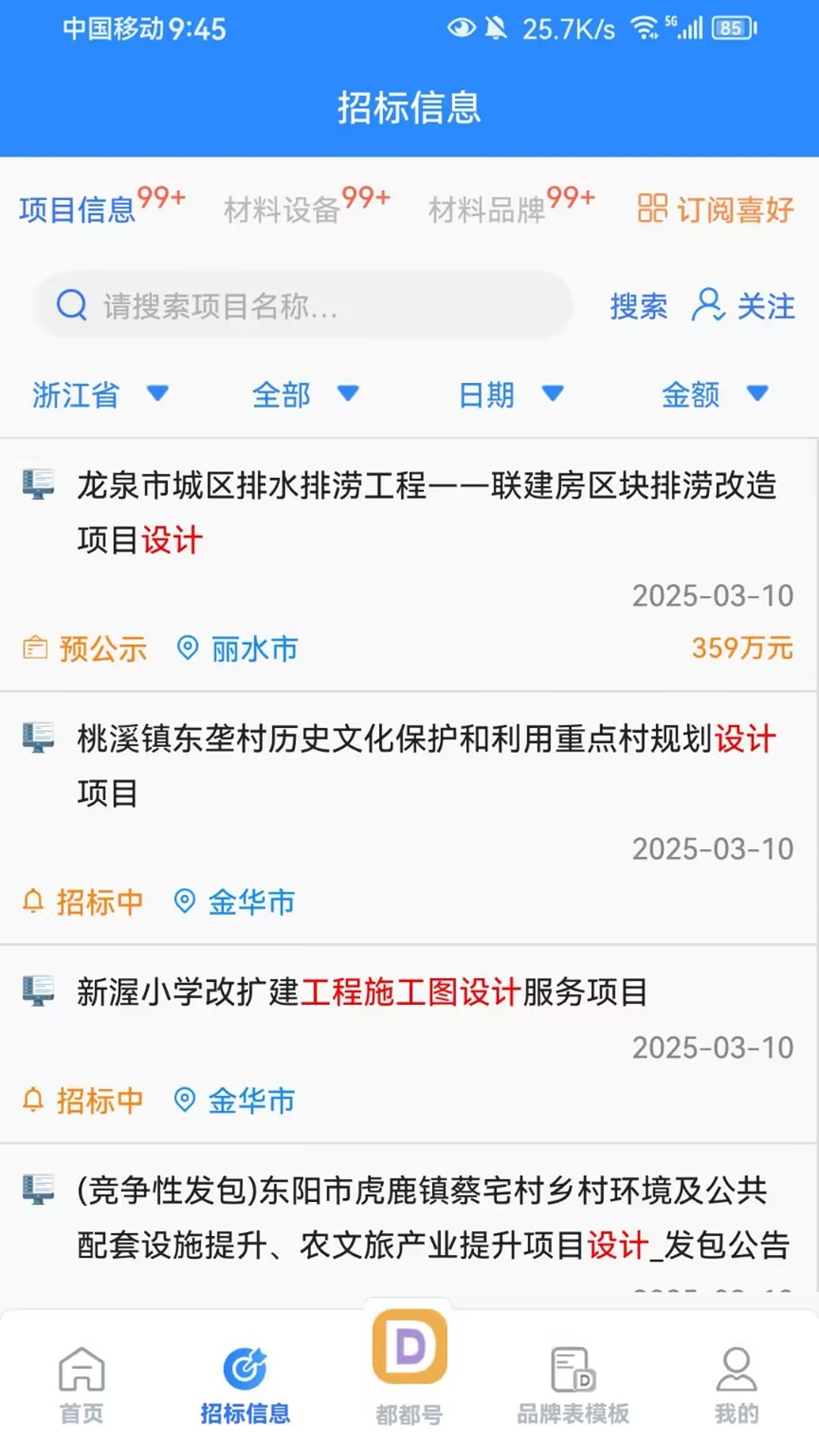Open the 龙泉市城区排水排涝工程 project
Screen dimensions: 819x1456
pos(426,513)
